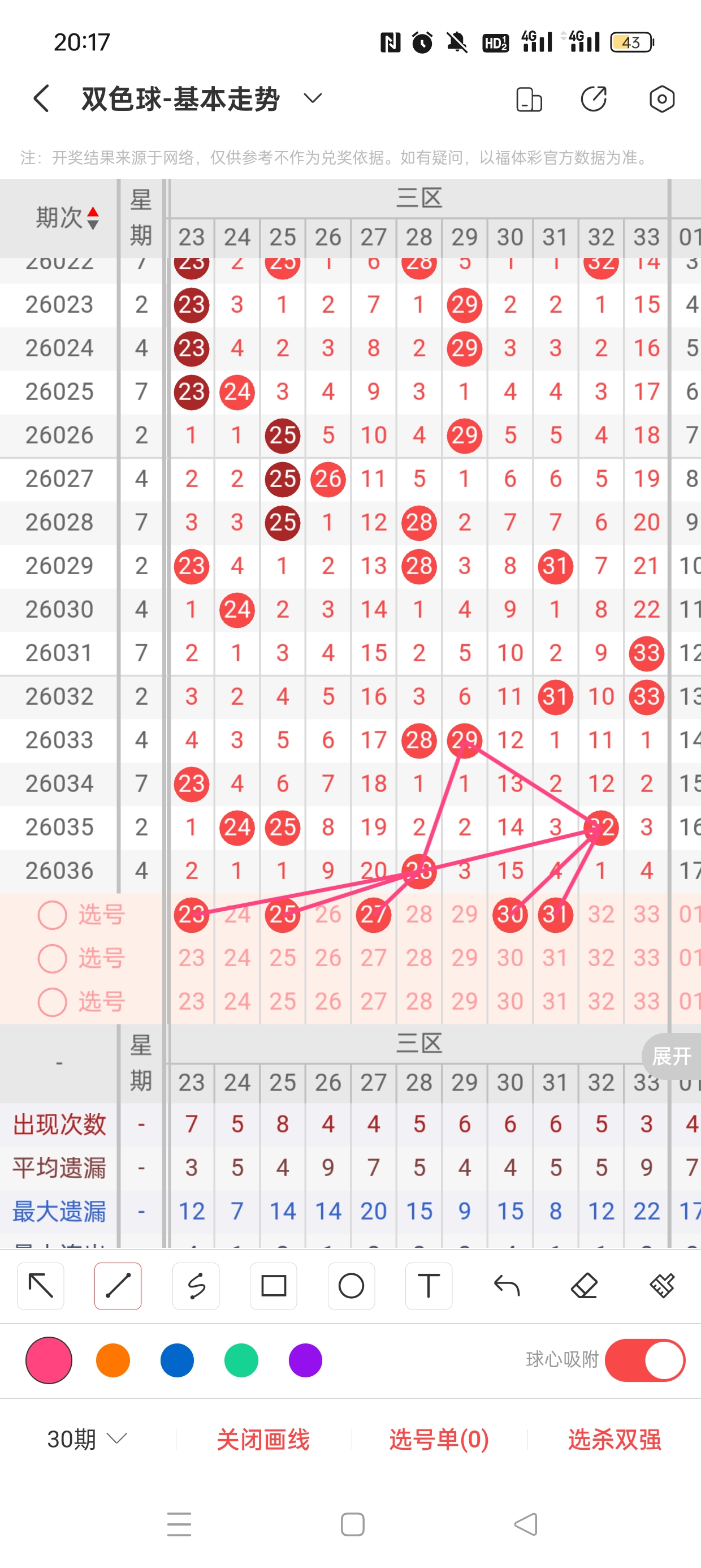The image size is (701, 1568).
Task: Select the rectangle shape tool
Action: [273, 1286]
